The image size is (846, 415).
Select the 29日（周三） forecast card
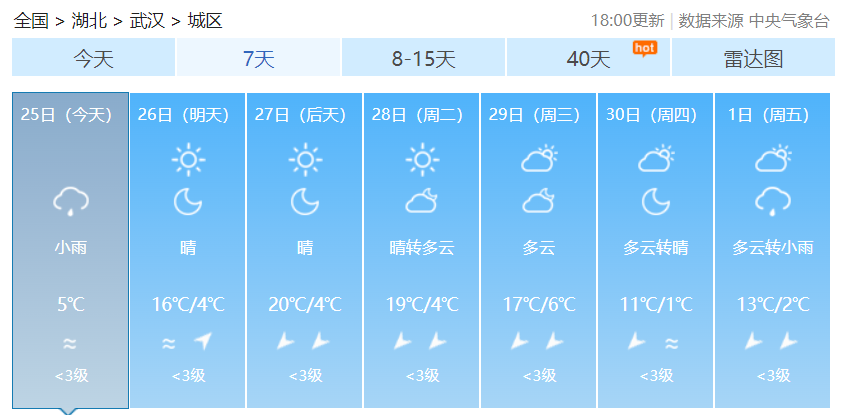coord(539,250)
